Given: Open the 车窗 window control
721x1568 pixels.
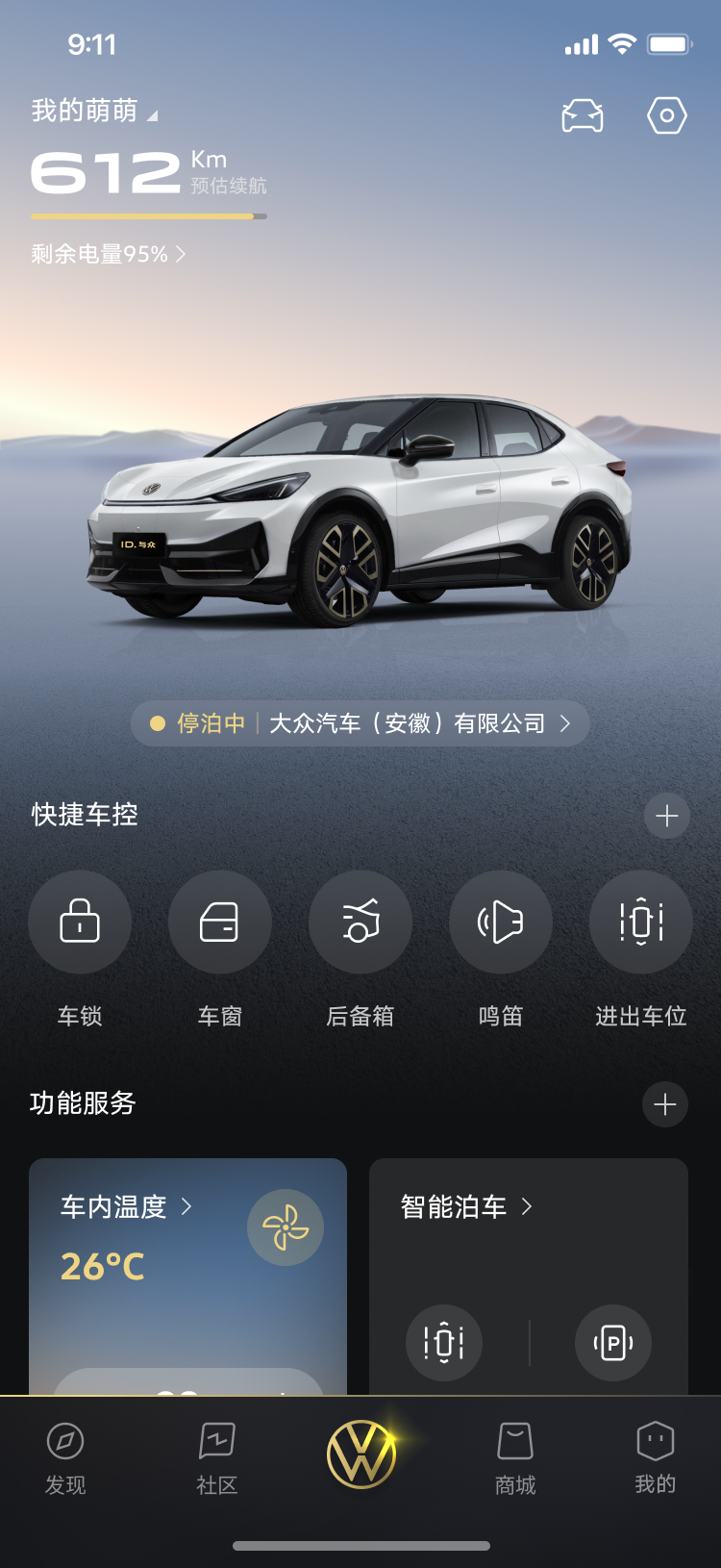Looking at the screenshot, I should [219, 923].
